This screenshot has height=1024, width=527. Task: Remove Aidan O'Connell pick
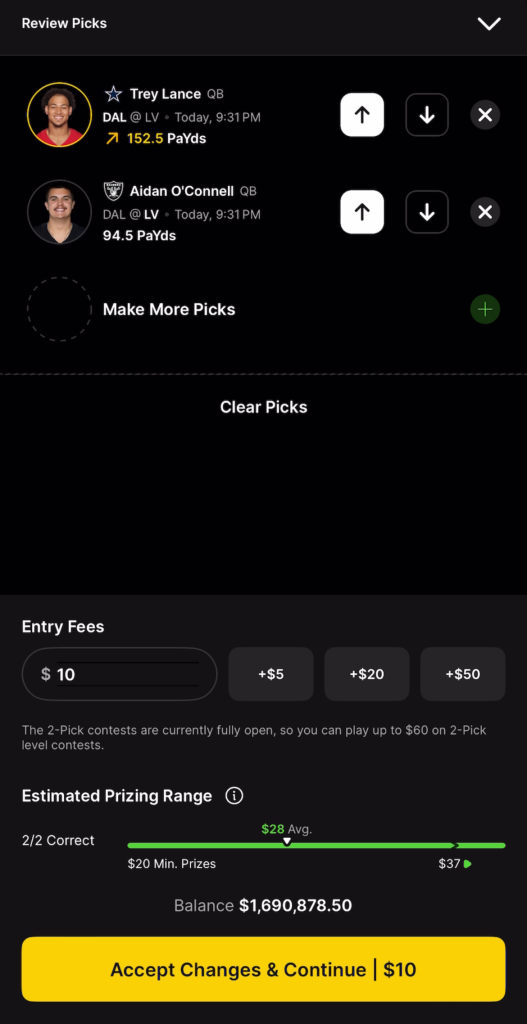pos(485,212)
